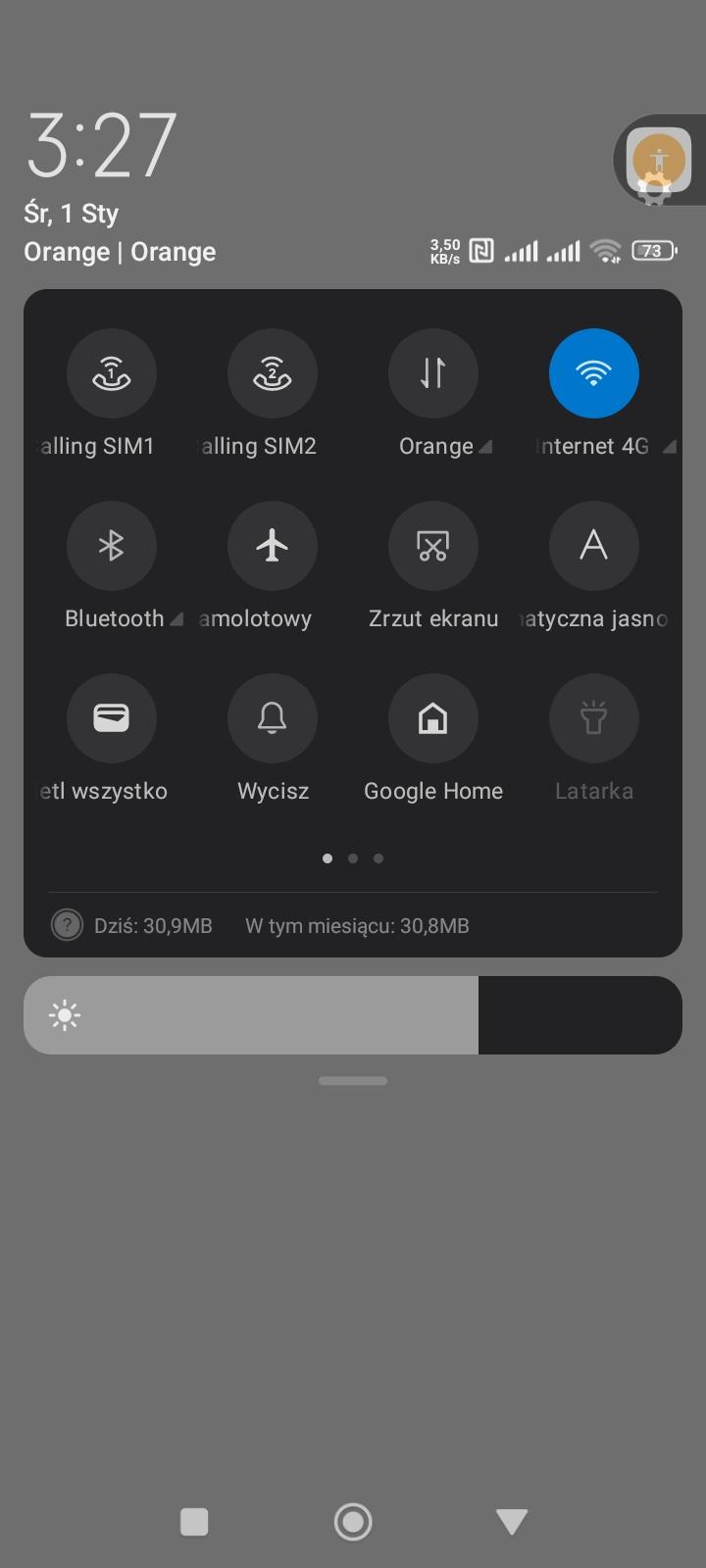Open the Google Home tile

click(x=433, y=718)
